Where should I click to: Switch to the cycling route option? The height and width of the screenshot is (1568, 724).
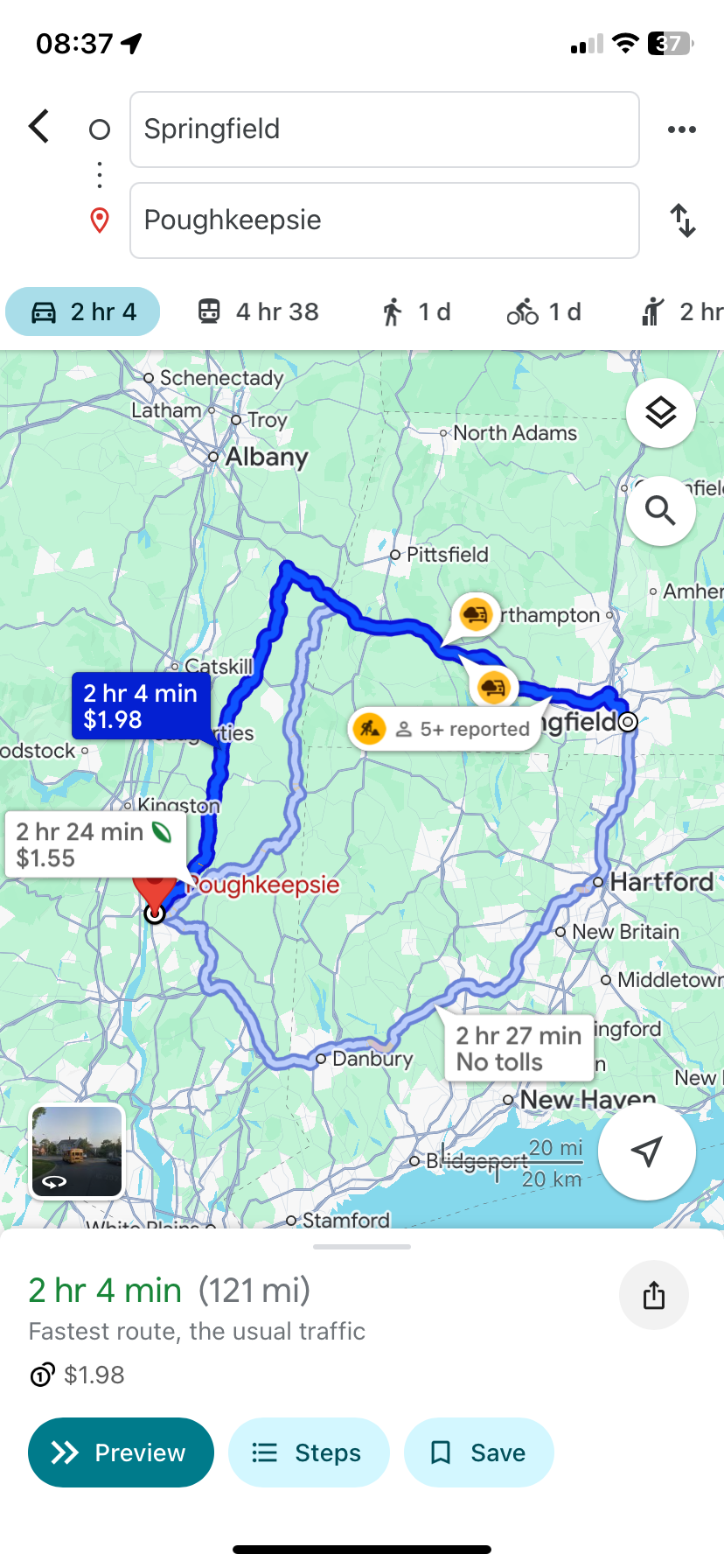click(542, 311)
